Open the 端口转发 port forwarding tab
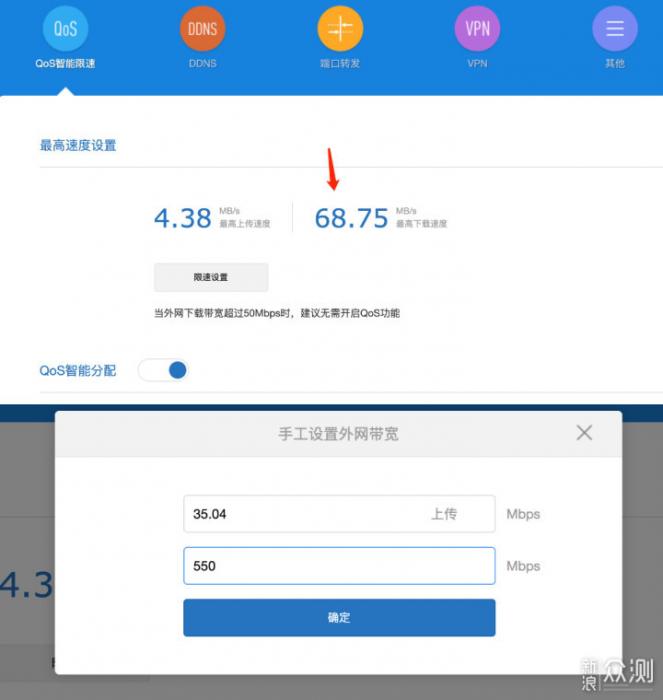The height and width of the screenshot is (700, 663). pos(340,38)
